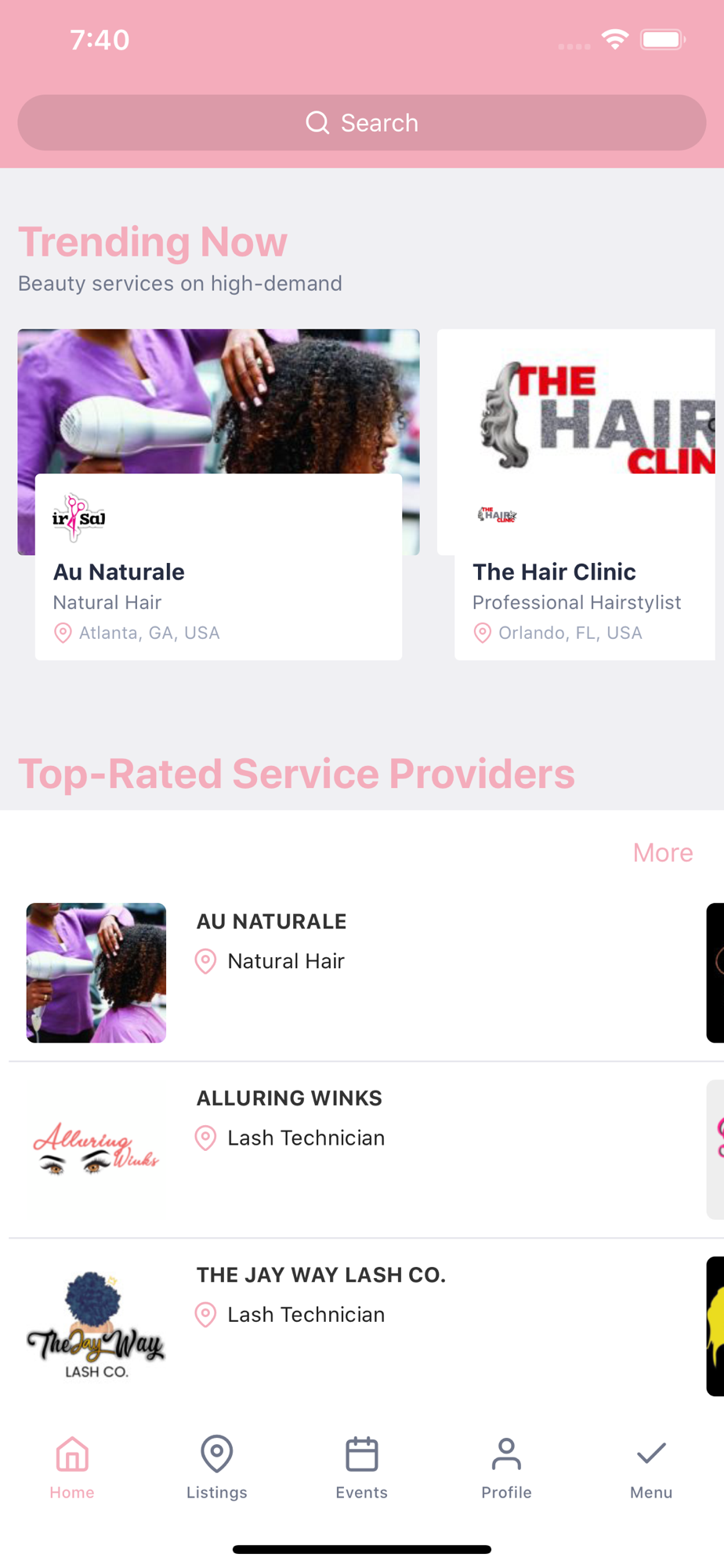The height and width of the screenshot is (1568, 724).
Task: Open the Menu tab
Action: (x=651, y=1468)
